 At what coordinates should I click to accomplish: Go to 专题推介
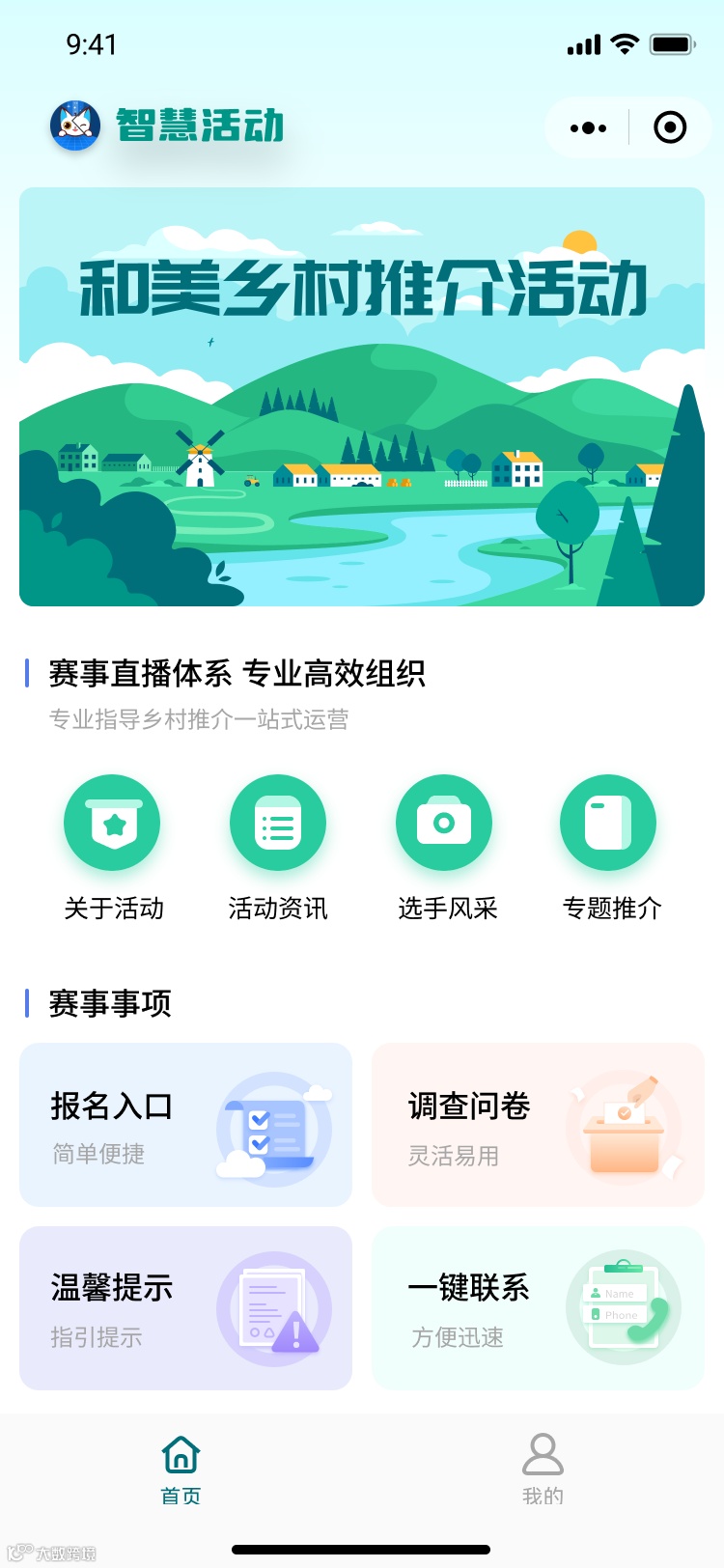click(609, 824)
